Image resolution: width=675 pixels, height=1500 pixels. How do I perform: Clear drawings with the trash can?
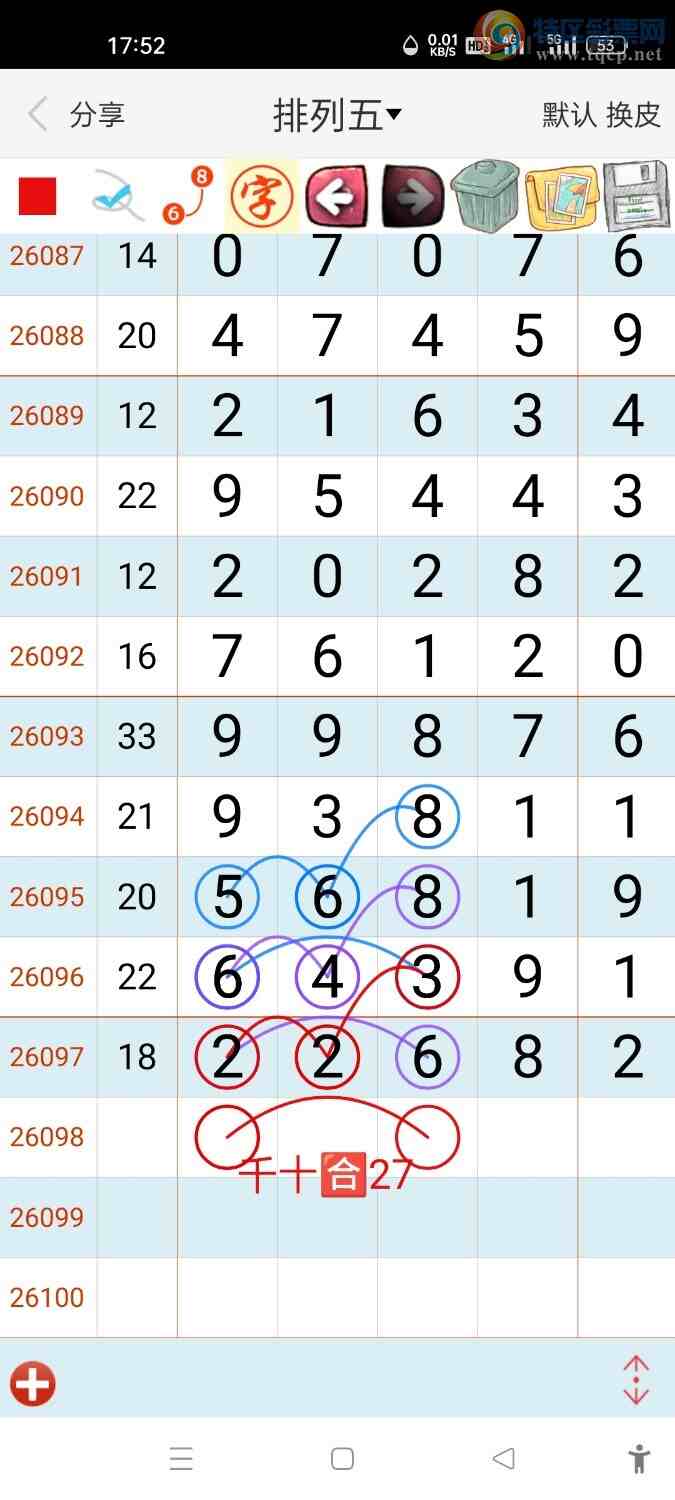pyautogui.click(x=485, y=196)
